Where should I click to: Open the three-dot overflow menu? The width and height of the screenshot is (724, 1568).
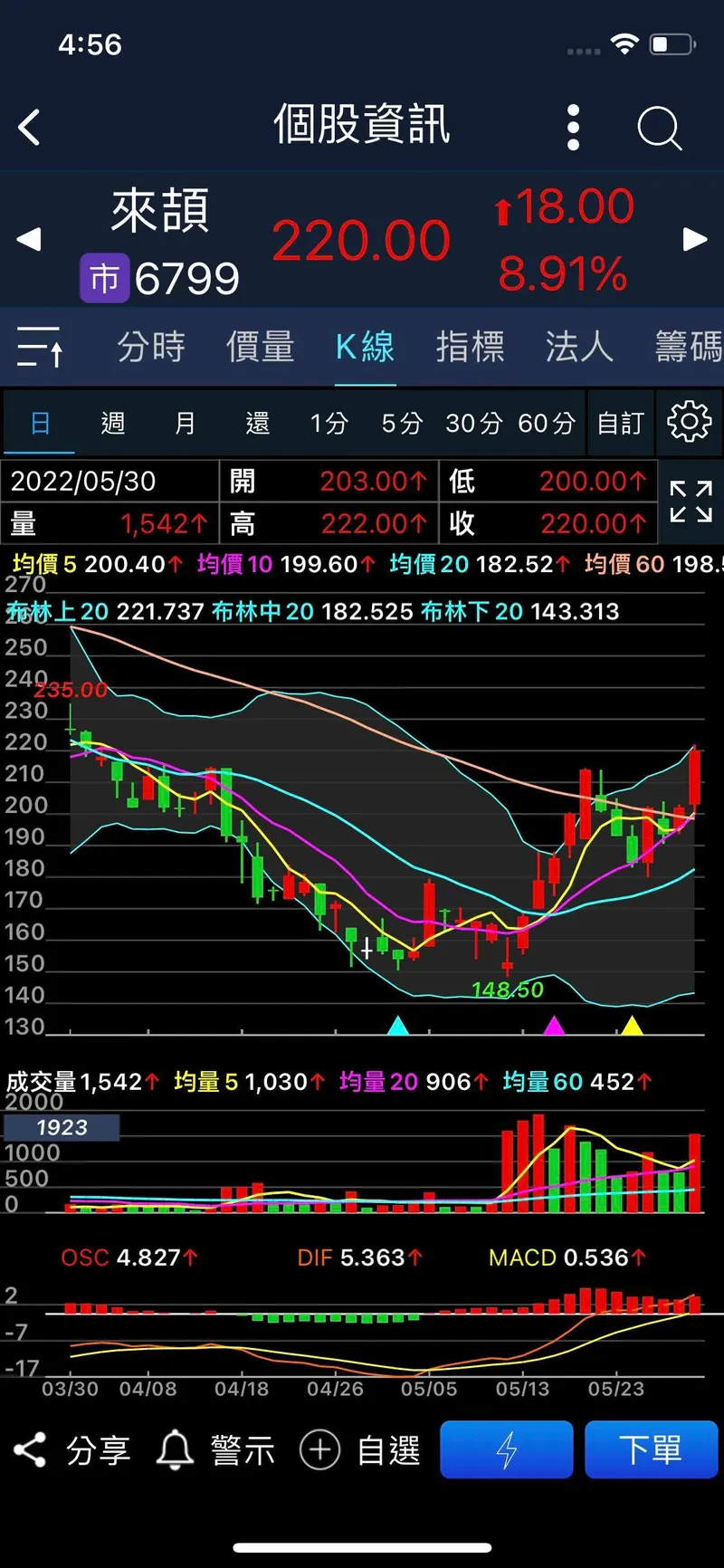[573, 127]
